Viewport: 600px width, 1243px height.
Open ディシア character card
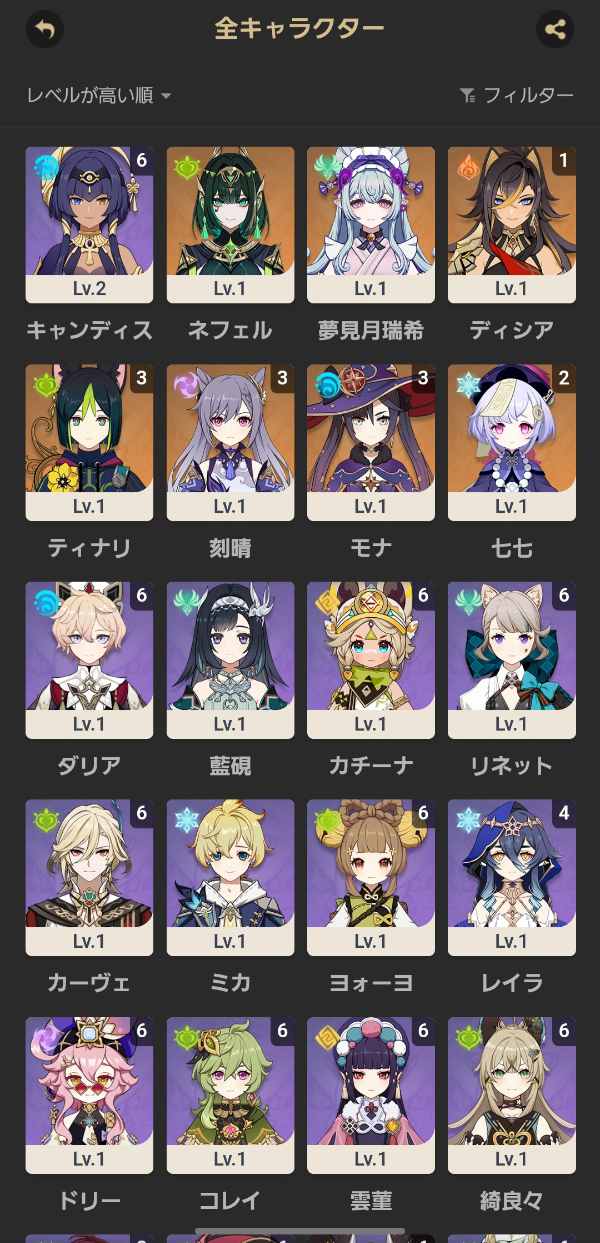(x=512, y=224)
